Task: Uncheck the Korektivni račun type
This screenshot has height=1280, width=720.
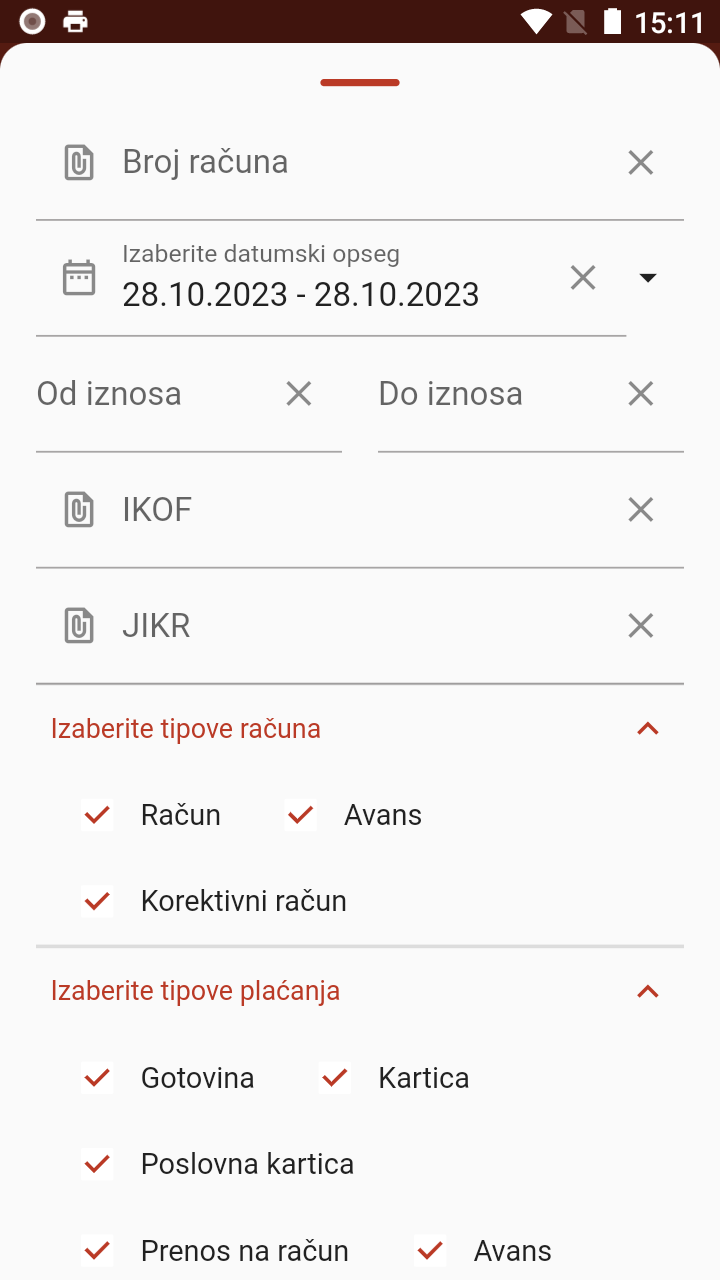Action: coord(97,901)
